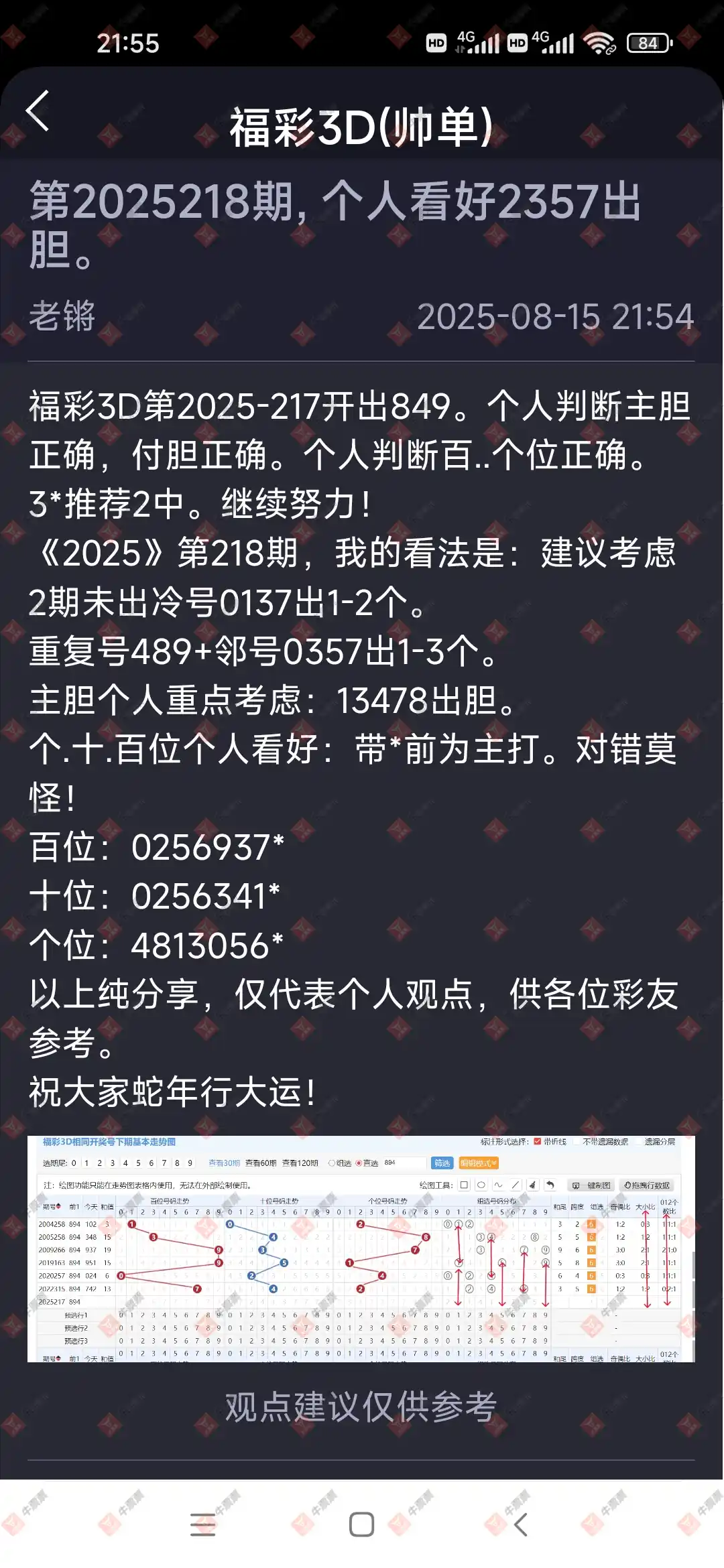
Task: Tap the system back button
Action: click(521, 1524)
